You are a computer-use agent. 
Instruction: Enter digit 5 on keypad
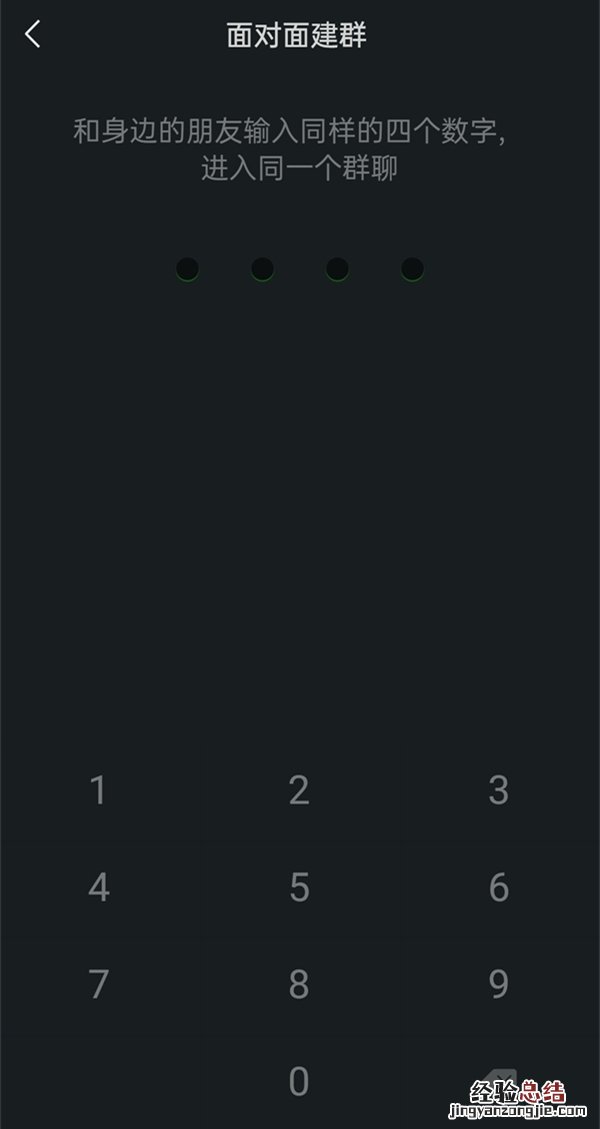click(x=299, y=887)
